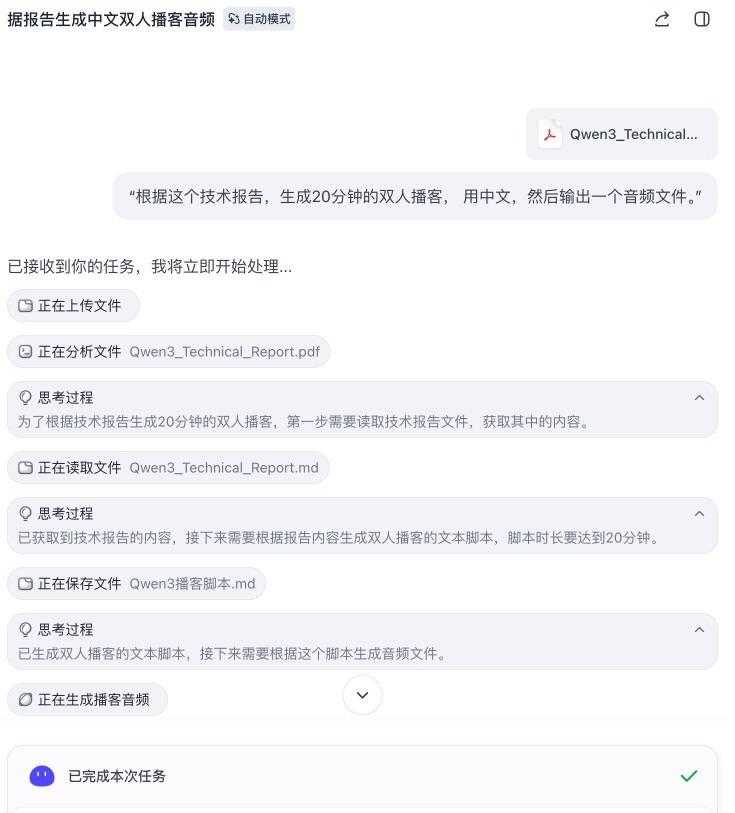
Task: Open the 正在生成播客音频 step chip
Action: tap(87, 700)
